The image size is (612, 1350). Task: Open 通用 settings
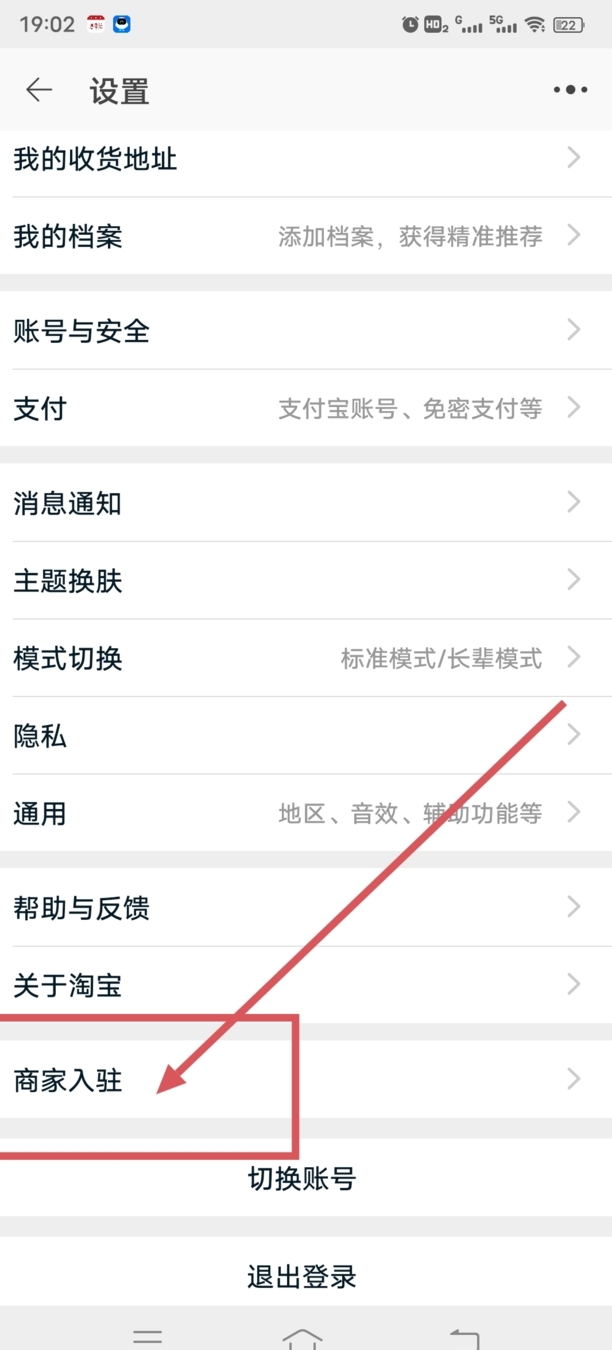300,813
